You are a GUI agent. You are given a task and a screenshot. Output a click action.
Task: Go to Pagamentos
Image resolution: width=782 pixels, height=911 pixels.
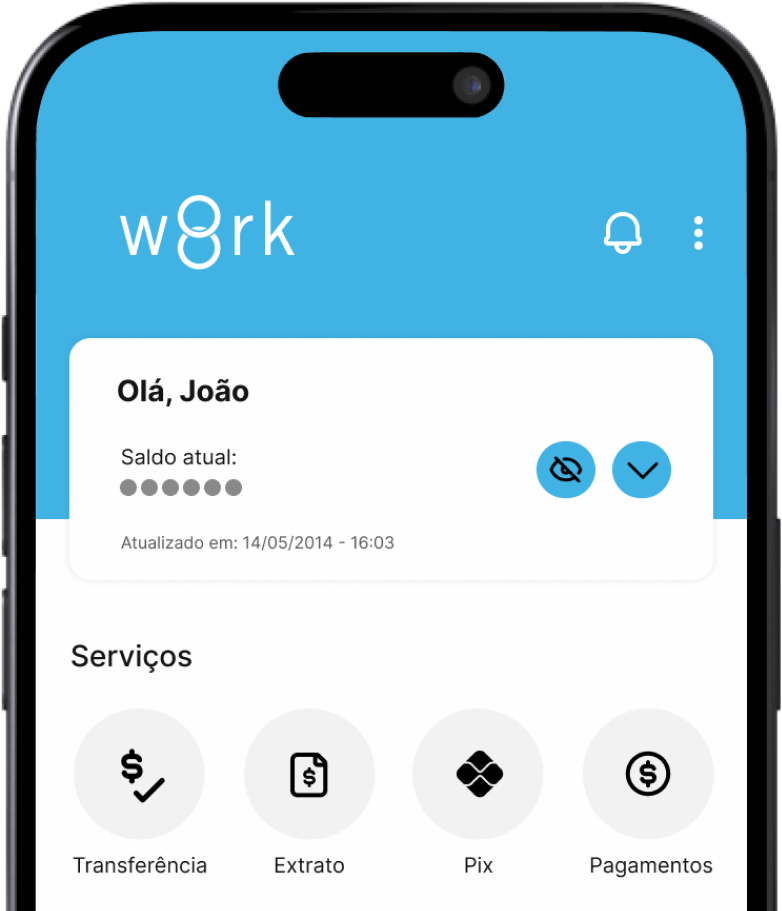(648, 774)
